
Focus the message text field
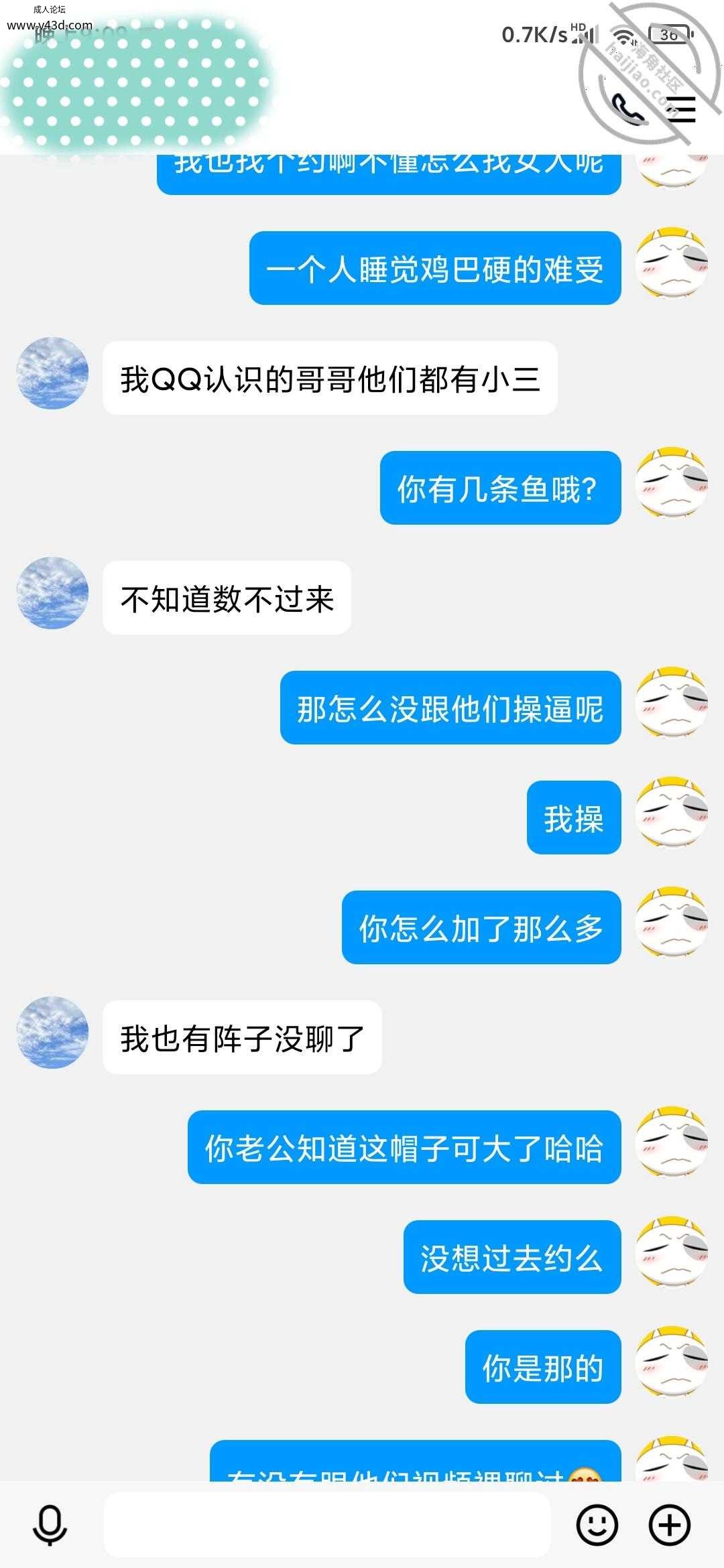[327, 1524]
